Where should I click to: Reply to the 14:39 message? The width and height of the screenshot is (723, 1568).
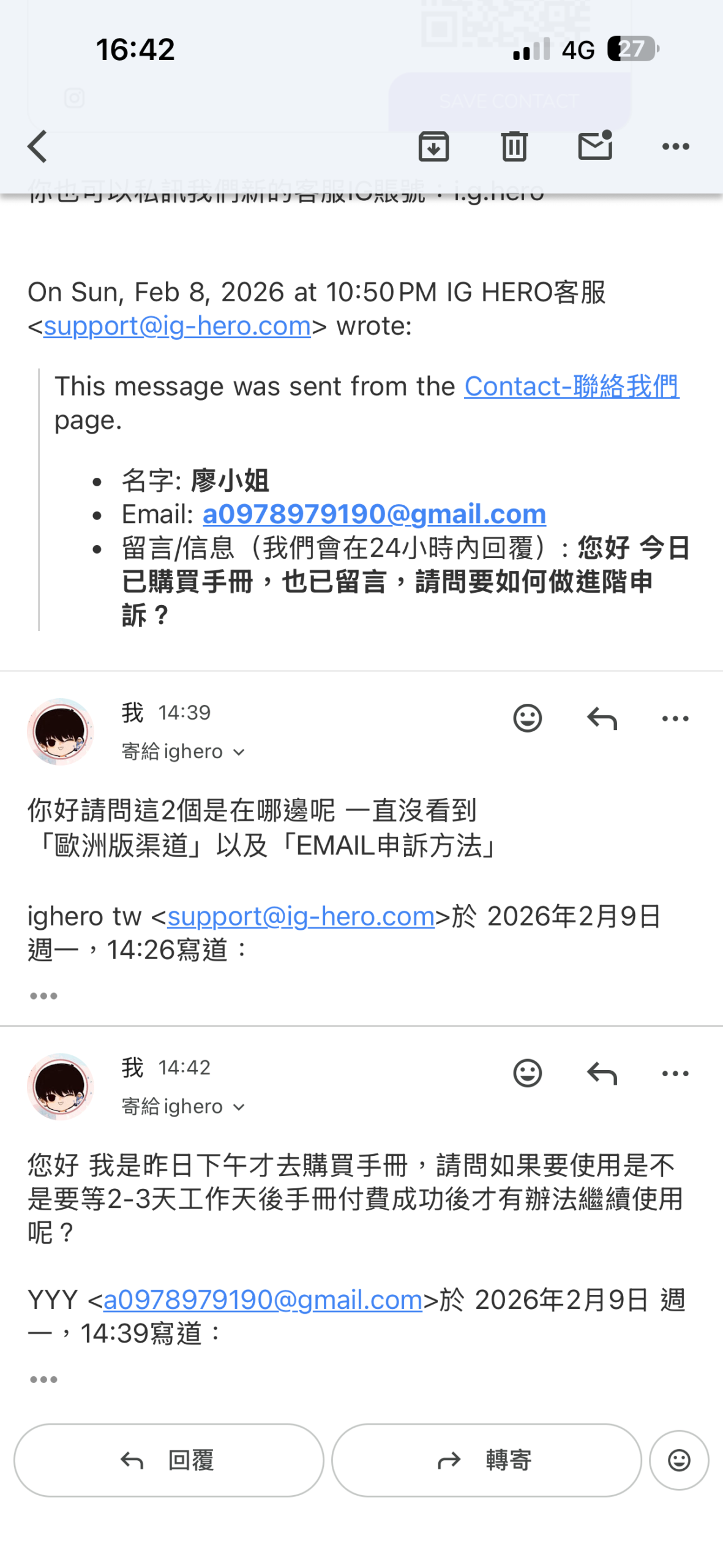602,718
